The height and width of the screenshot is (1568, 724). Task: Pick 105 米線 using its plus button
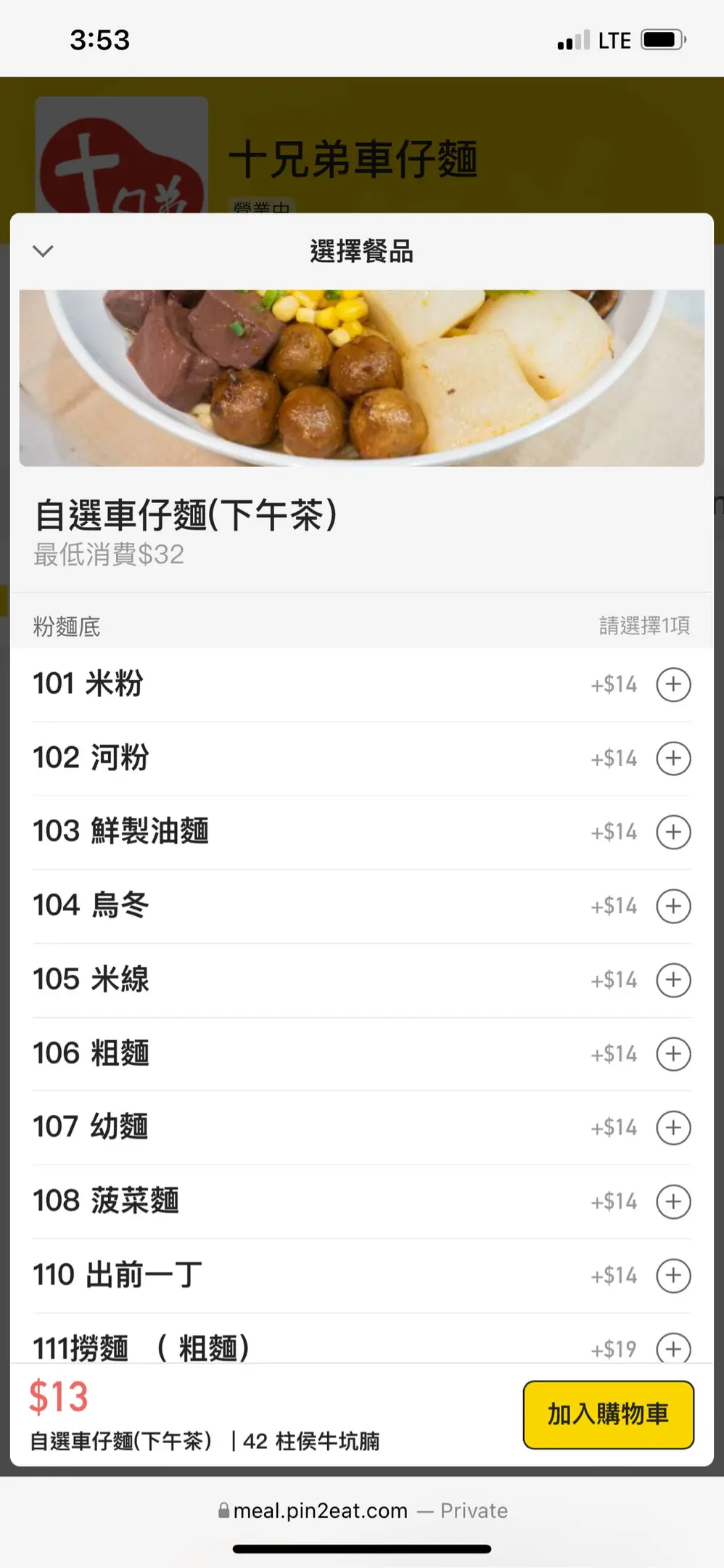pos(673,980)
